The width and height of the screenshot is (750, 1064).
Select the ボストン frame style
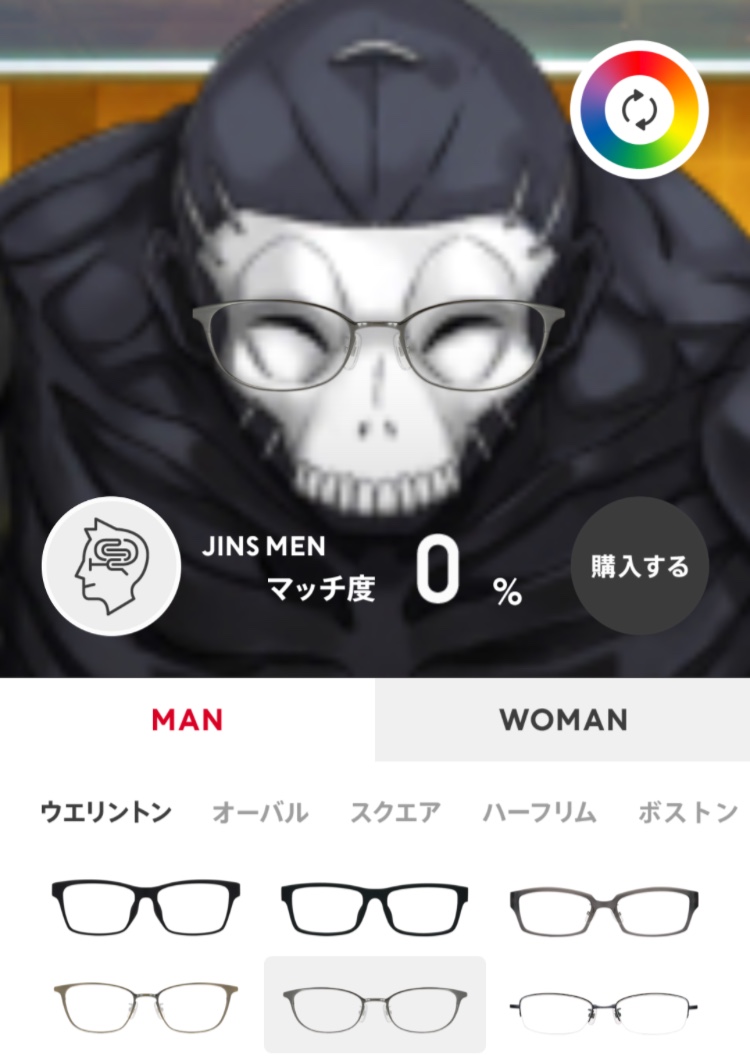[688, 812]
